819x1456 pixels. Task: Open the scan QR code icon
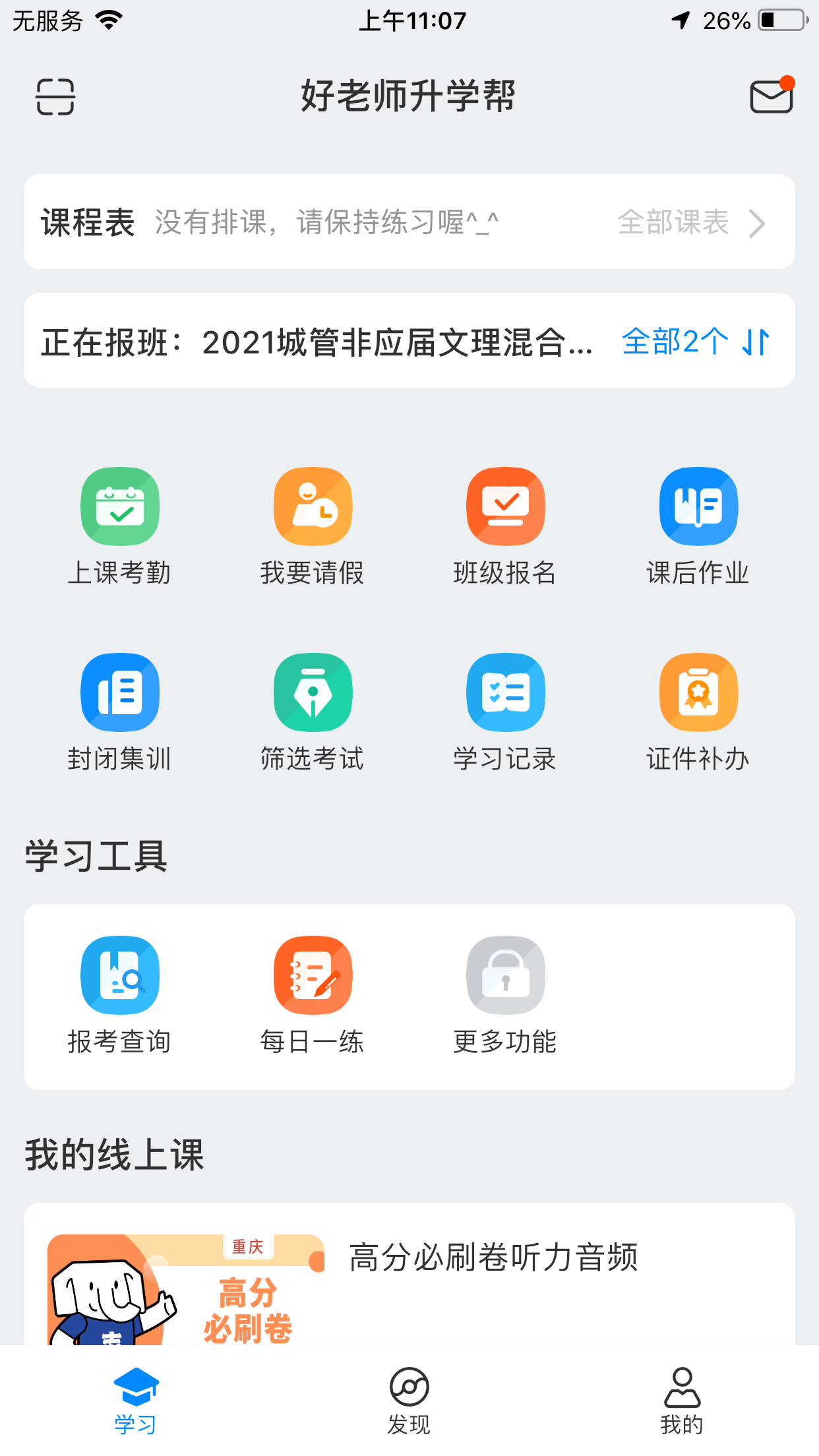(55, 96)
